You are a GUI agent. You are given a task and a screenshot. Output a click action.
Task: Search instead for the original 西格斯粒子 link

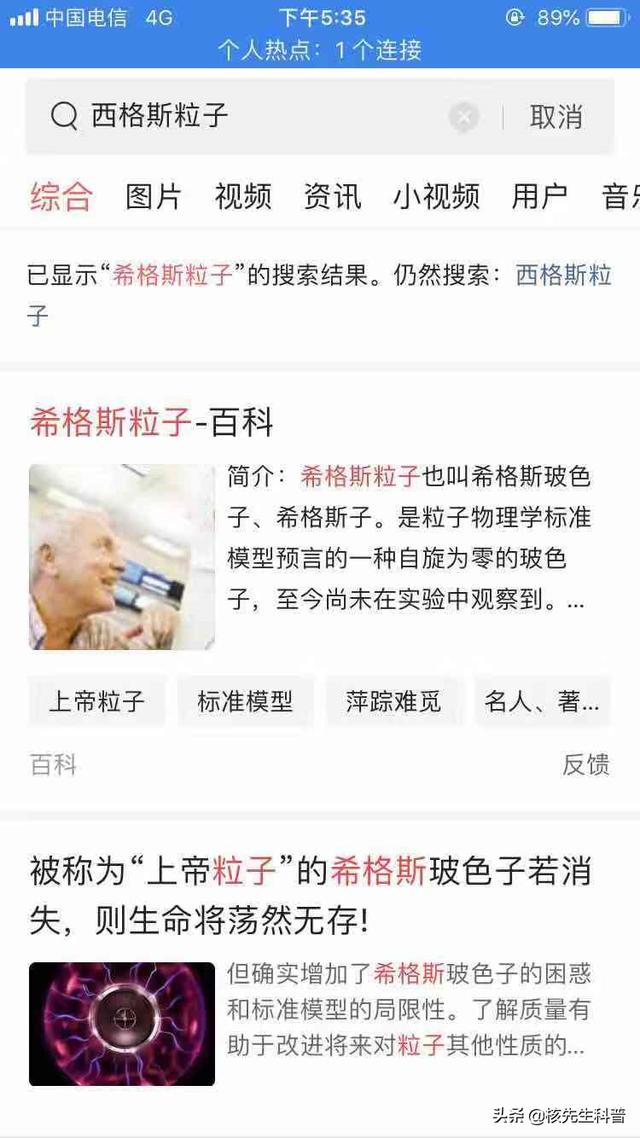563,277
